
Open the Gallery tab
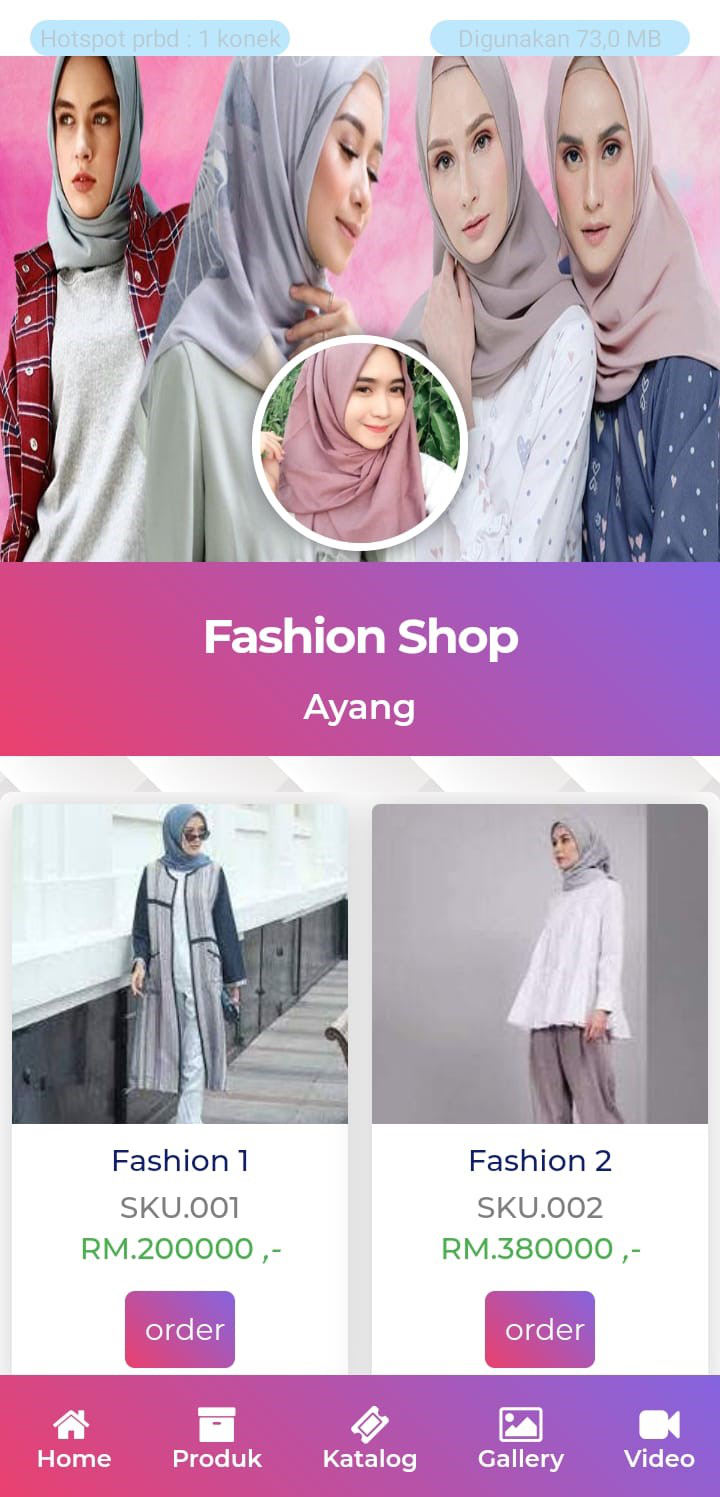520,1438
